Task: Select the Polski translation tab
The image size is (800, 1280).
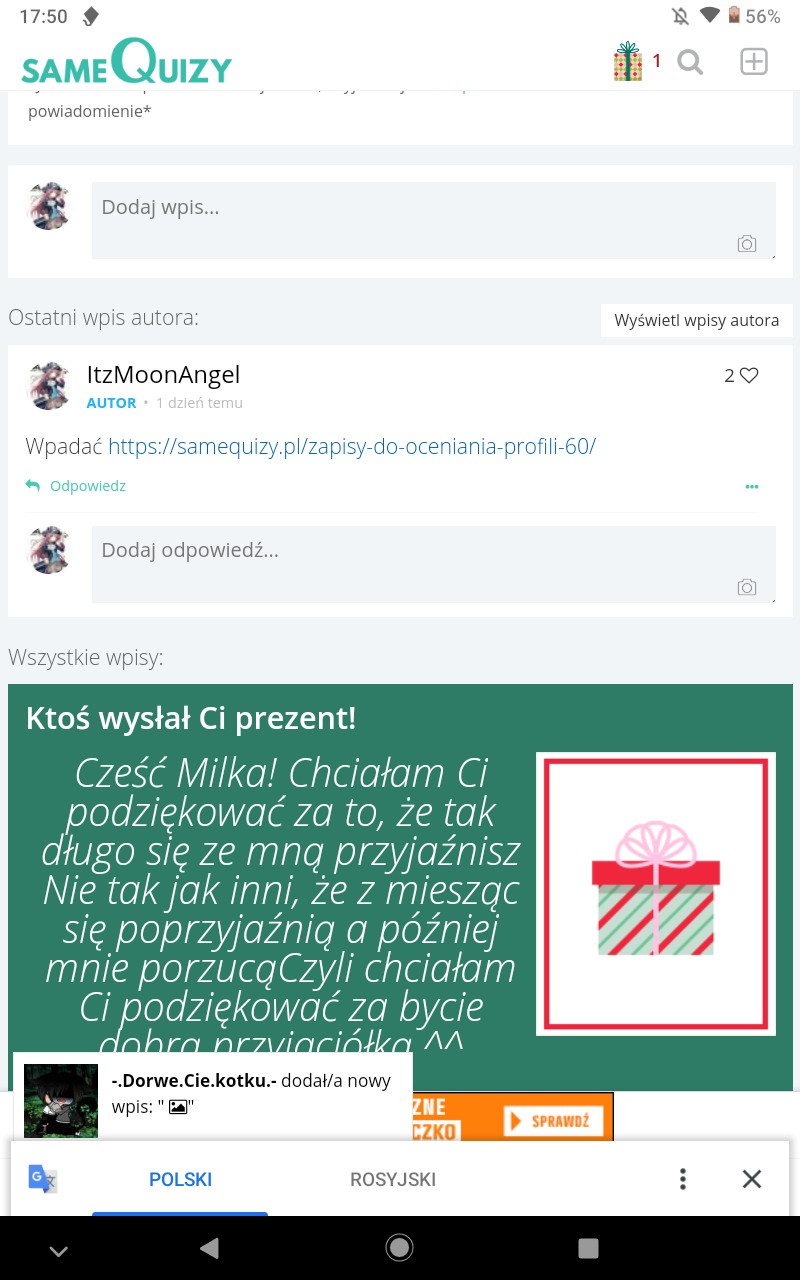Action: tap(180, 1179)
